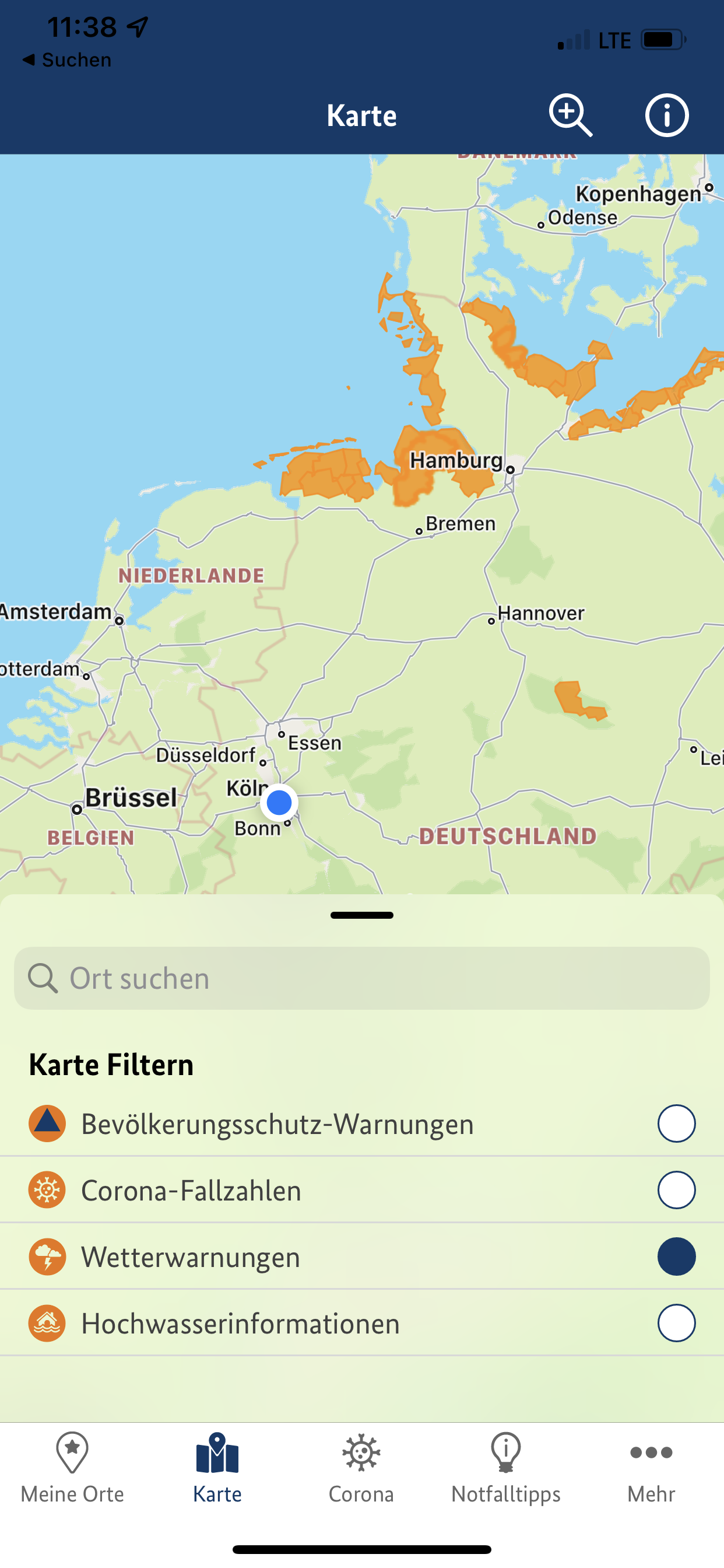Switch to the Meine Orte tab

click(72, 1468)
